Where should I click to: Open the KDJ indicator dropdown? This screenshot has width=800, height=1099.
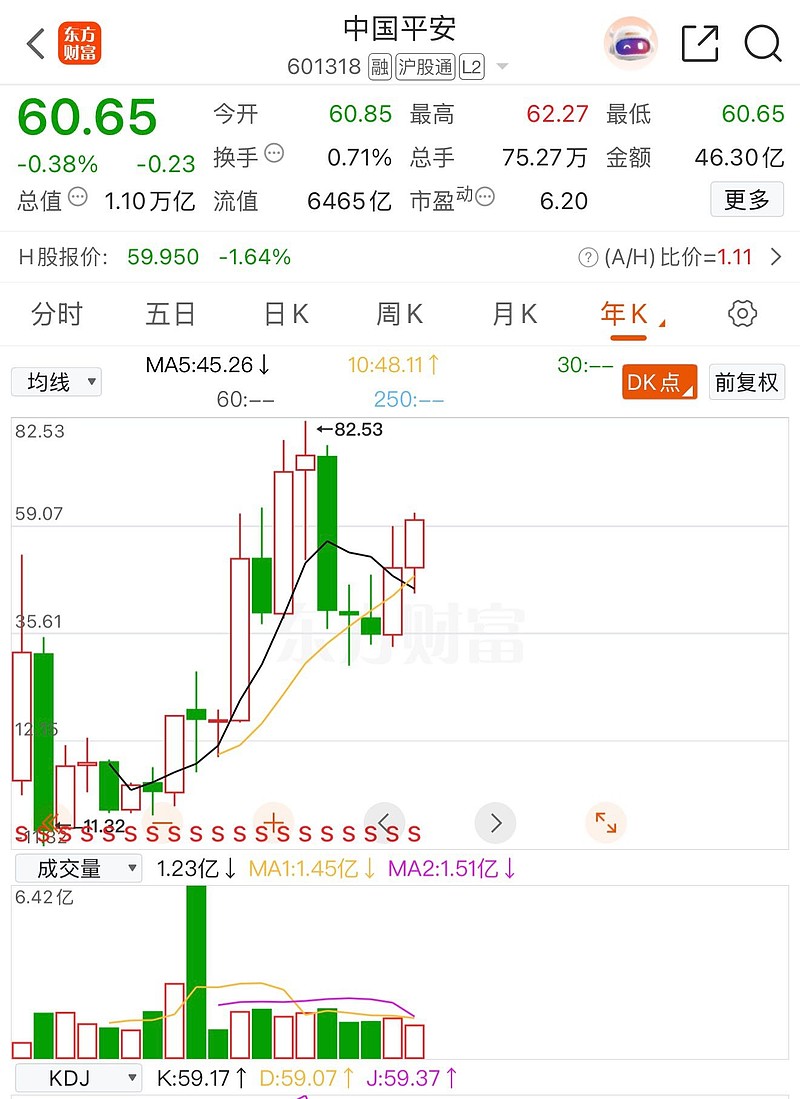tap(78, 1078)
